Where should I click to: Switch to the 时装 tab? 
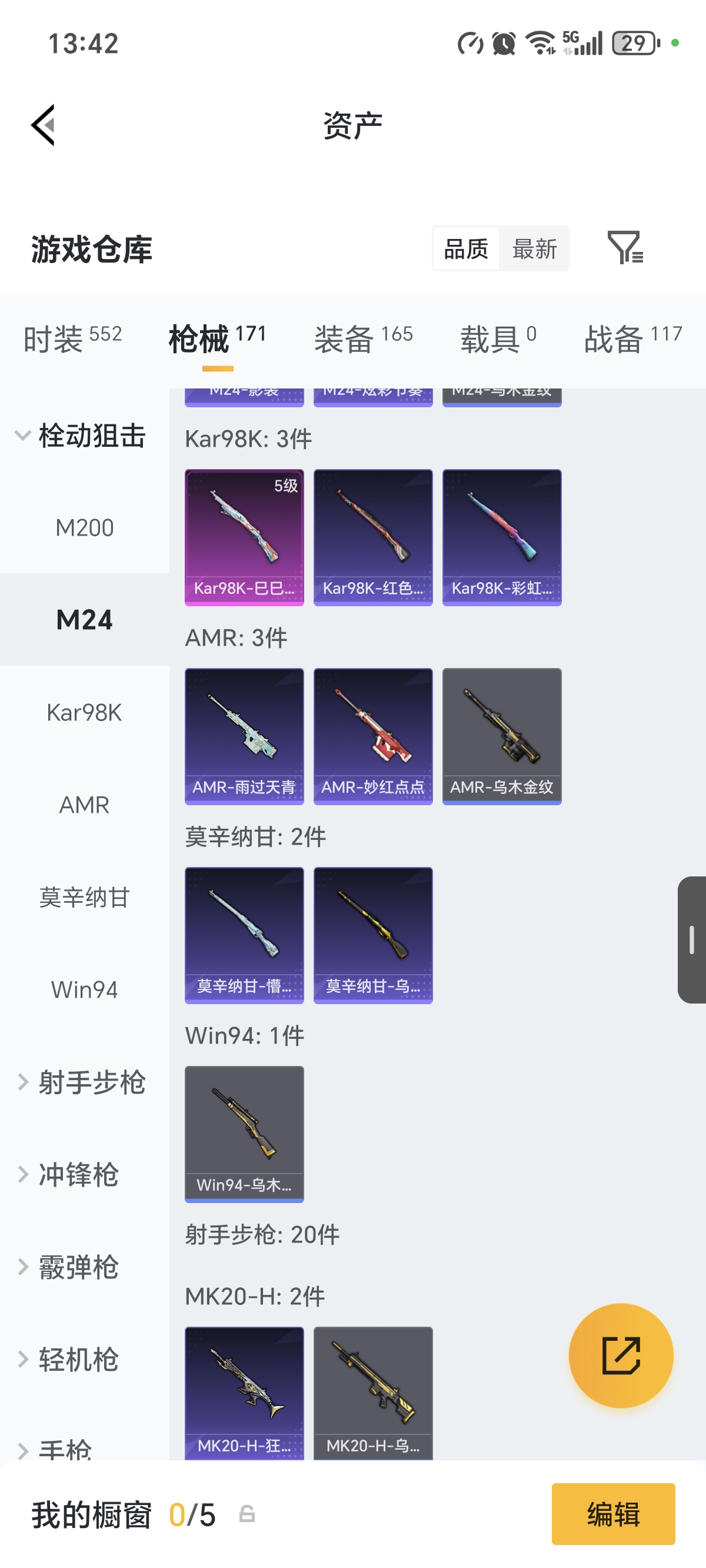[72, 338]
